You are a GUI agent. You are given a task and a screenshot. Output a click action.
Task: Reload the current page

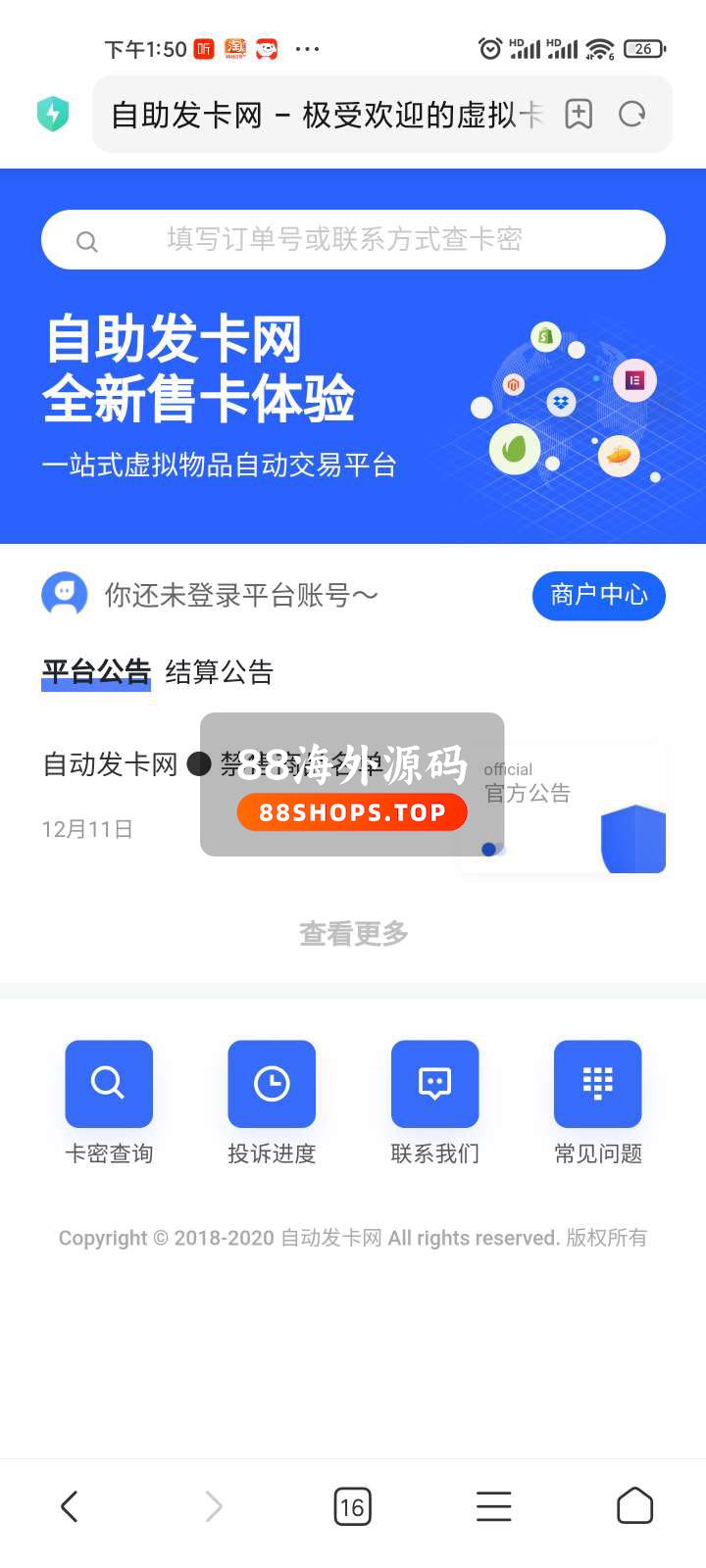[x=632, y=115]
